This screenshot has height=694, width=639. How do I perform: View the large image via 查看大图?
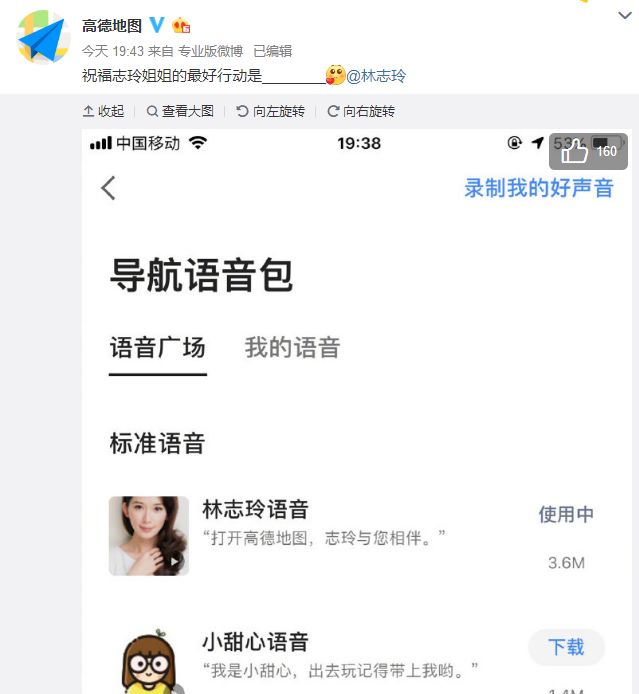[180, 111]
